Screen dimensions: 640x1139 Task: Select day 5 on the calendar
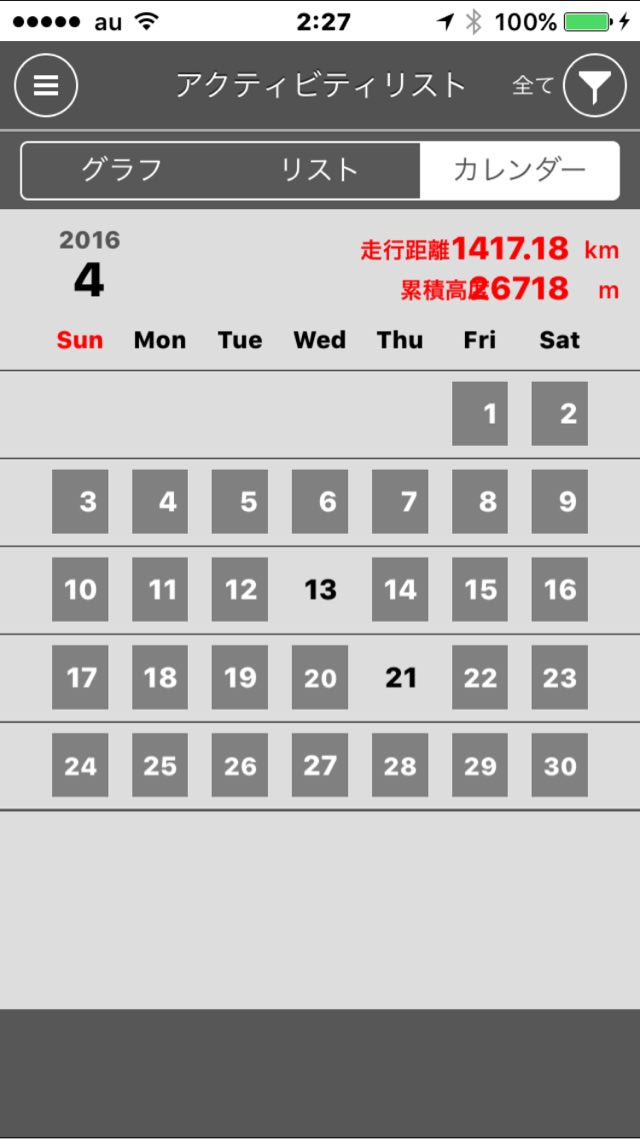(x=240, y=502)
